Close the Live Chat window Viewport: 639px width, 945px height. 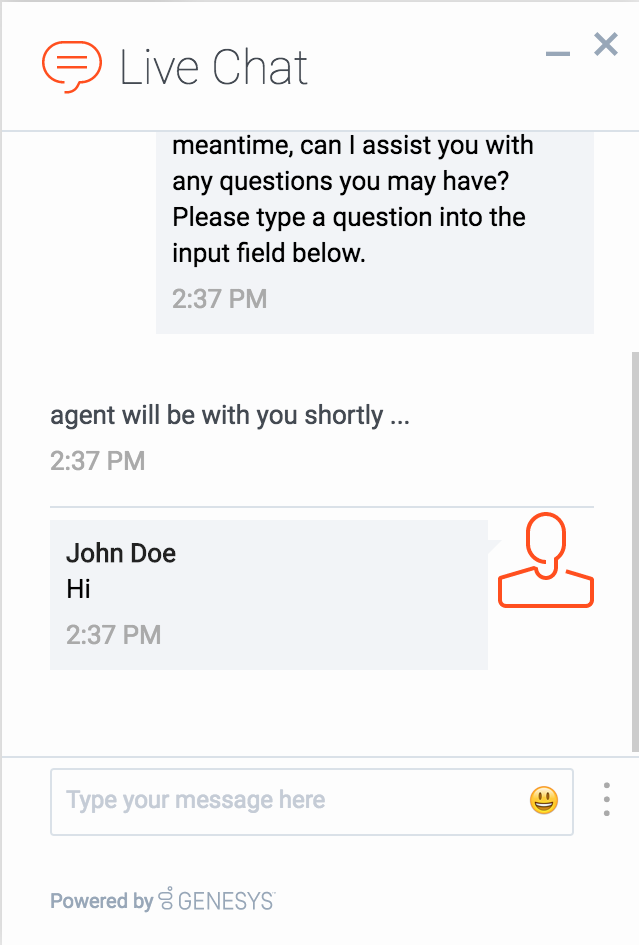[x=606, y=44]
